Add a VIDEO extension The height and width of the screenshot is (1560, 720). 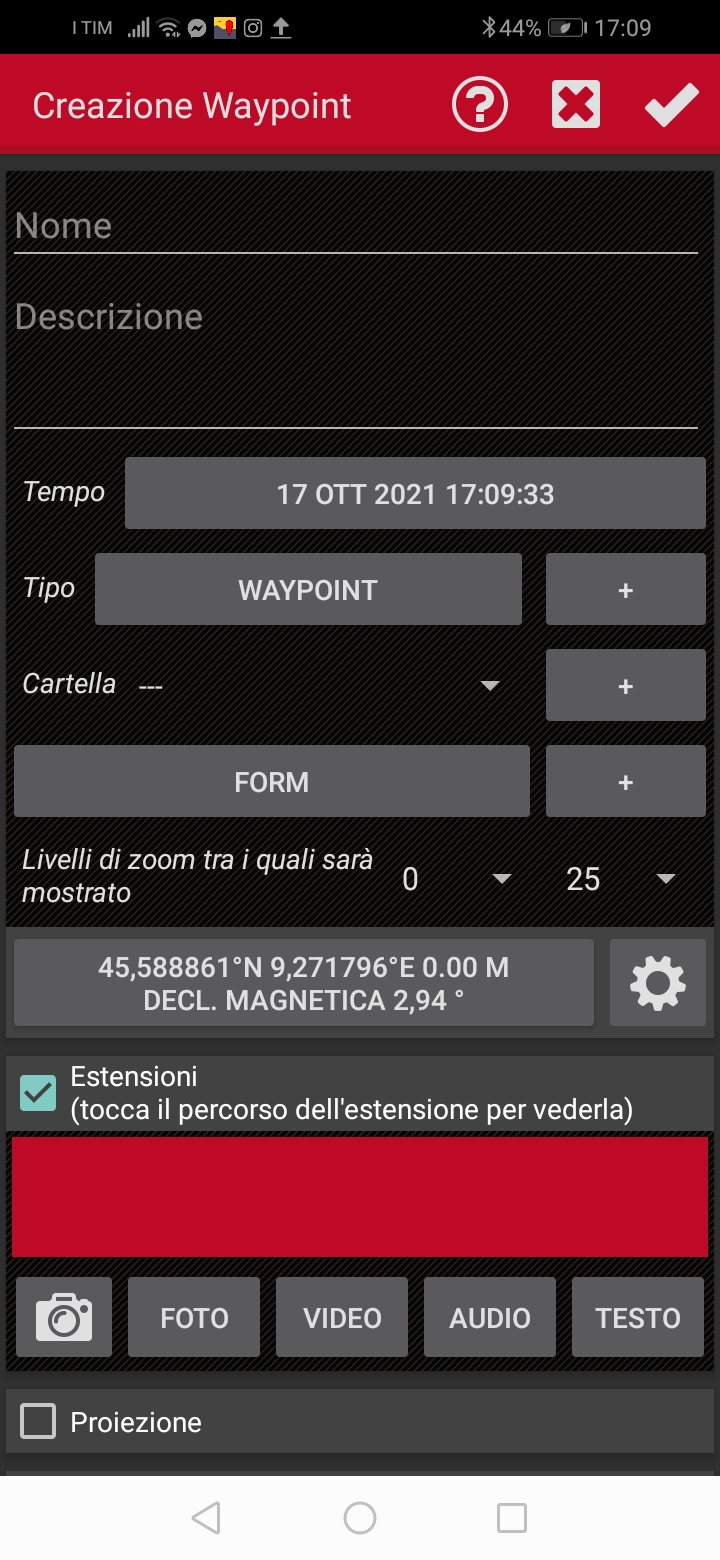[x=342, y=1317]
